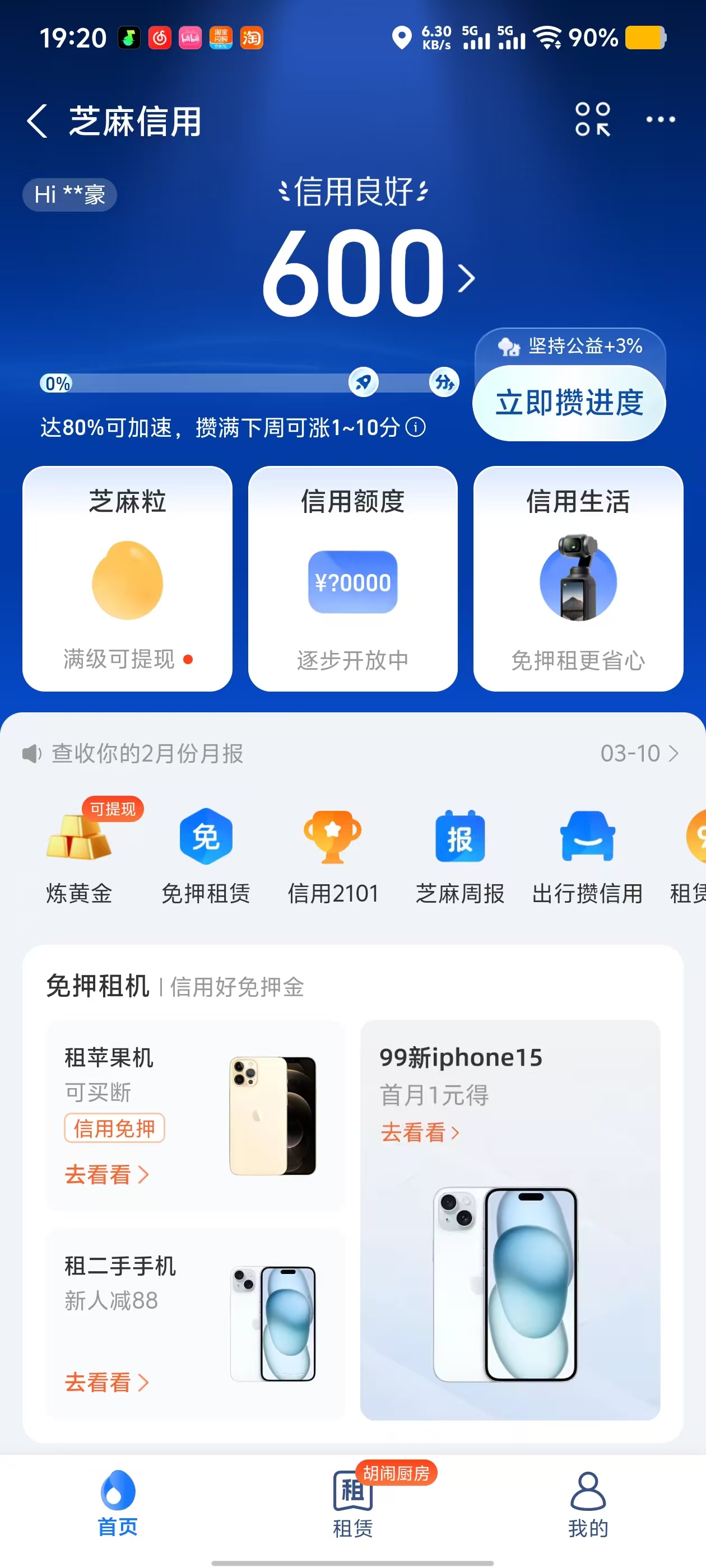Switch to the 租赁 tab
The width and height of the screenshot is (706, 1568).
coord(352,1504)
